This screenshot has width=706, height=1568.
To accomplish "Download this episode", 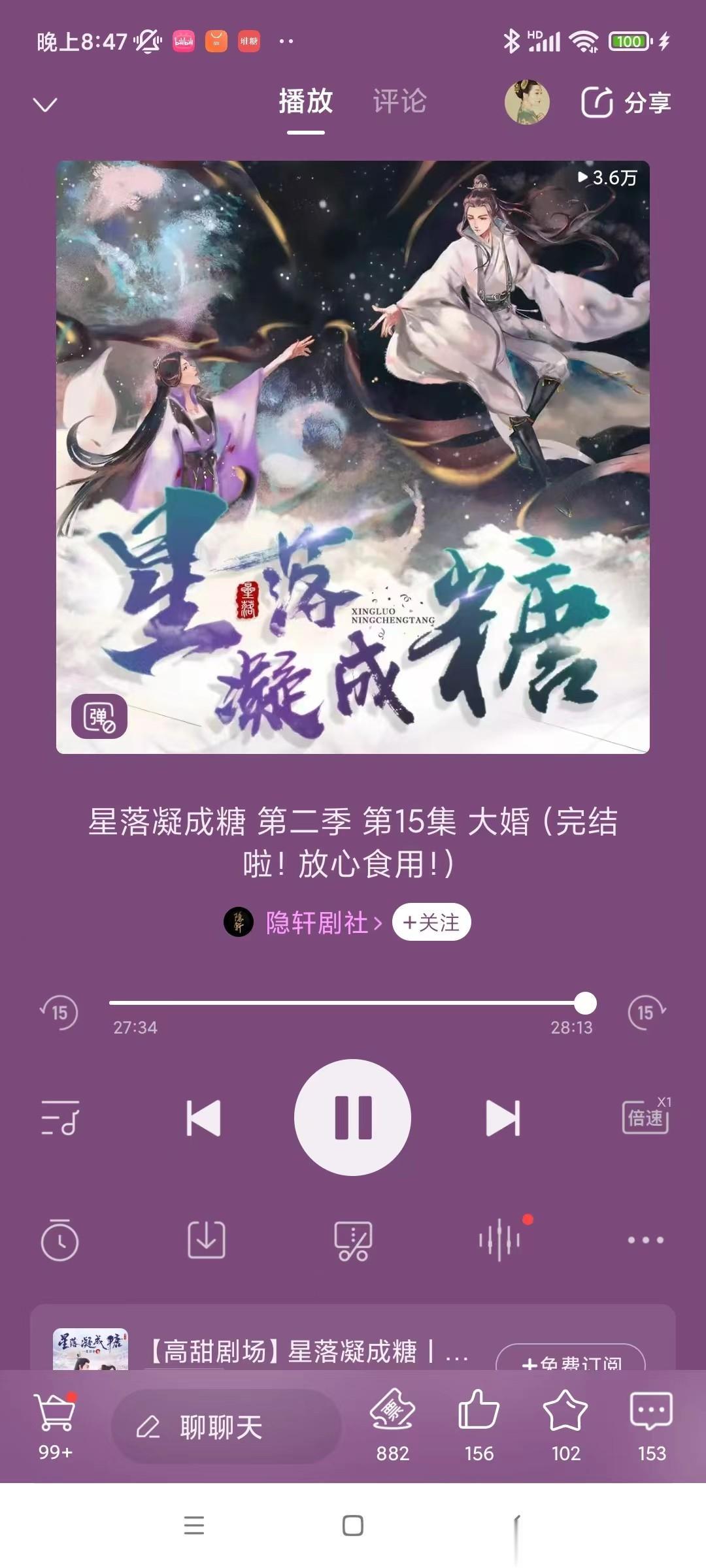I will point(207,1240).
